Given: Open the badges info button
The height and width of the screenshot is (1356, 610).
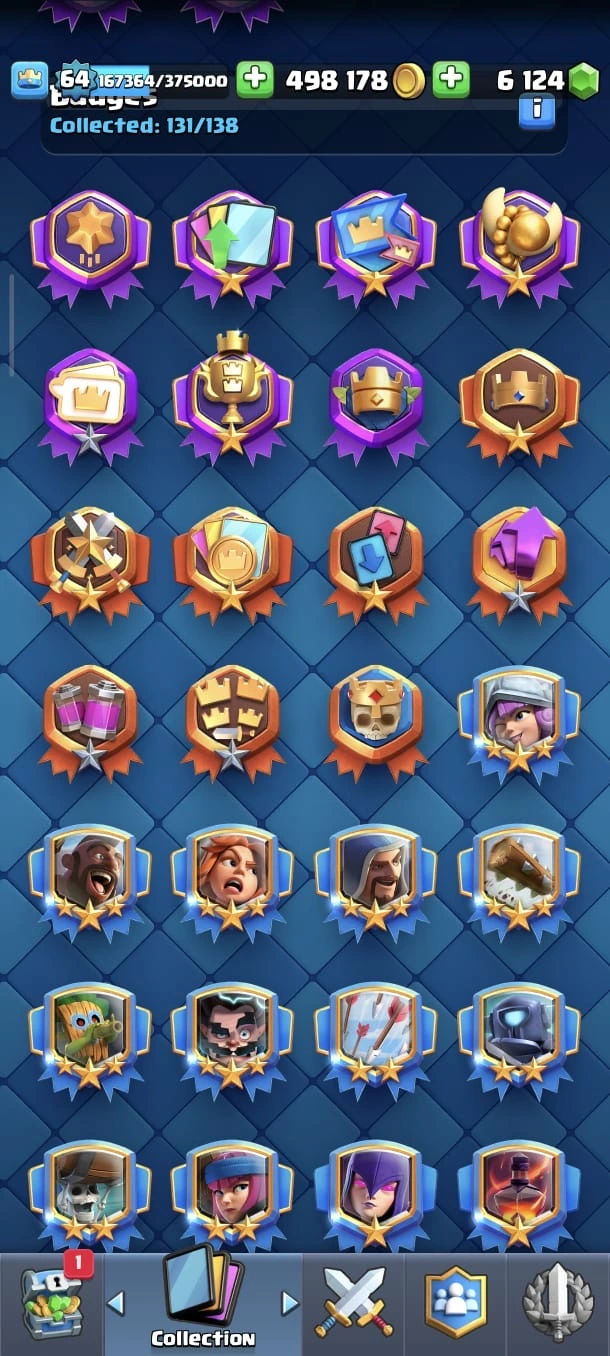Looking at the screenshot, I should tap(537, 109).
